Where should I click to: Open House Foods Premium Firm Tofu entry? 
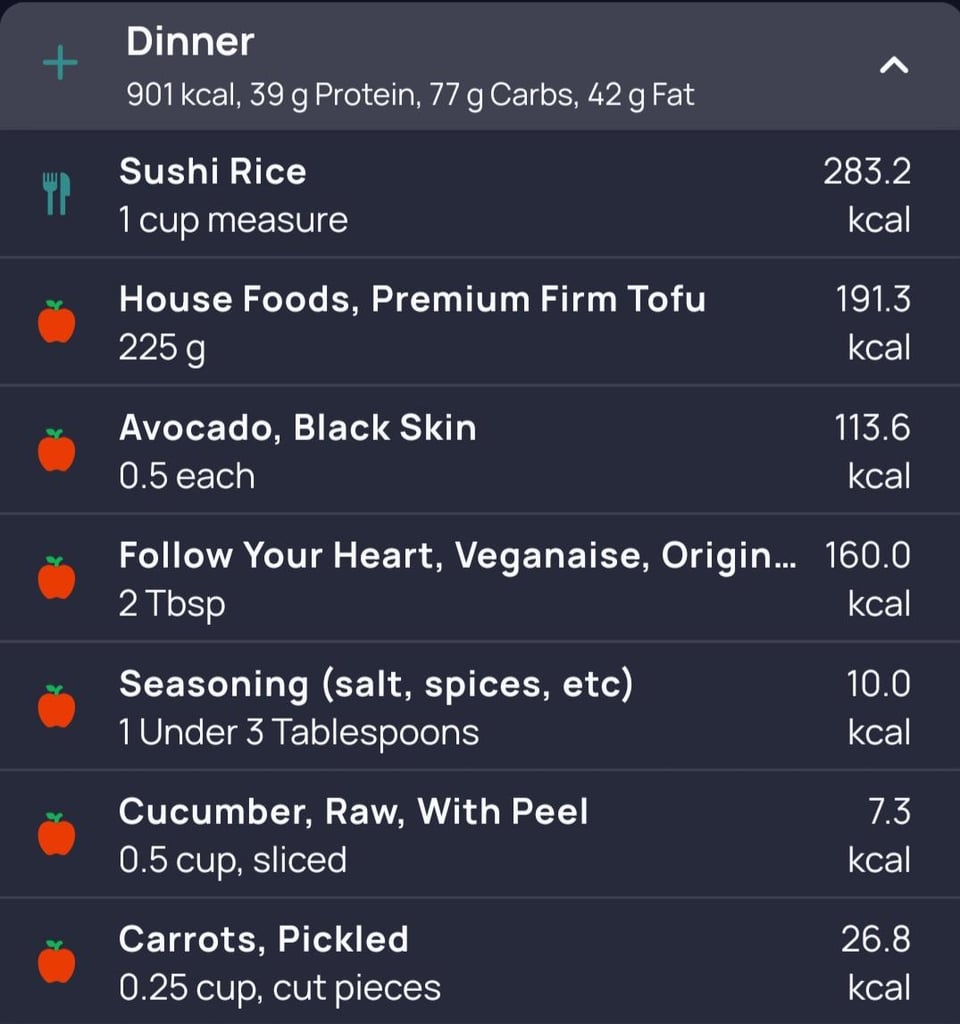pyautogui.click(x=480, y=322)
